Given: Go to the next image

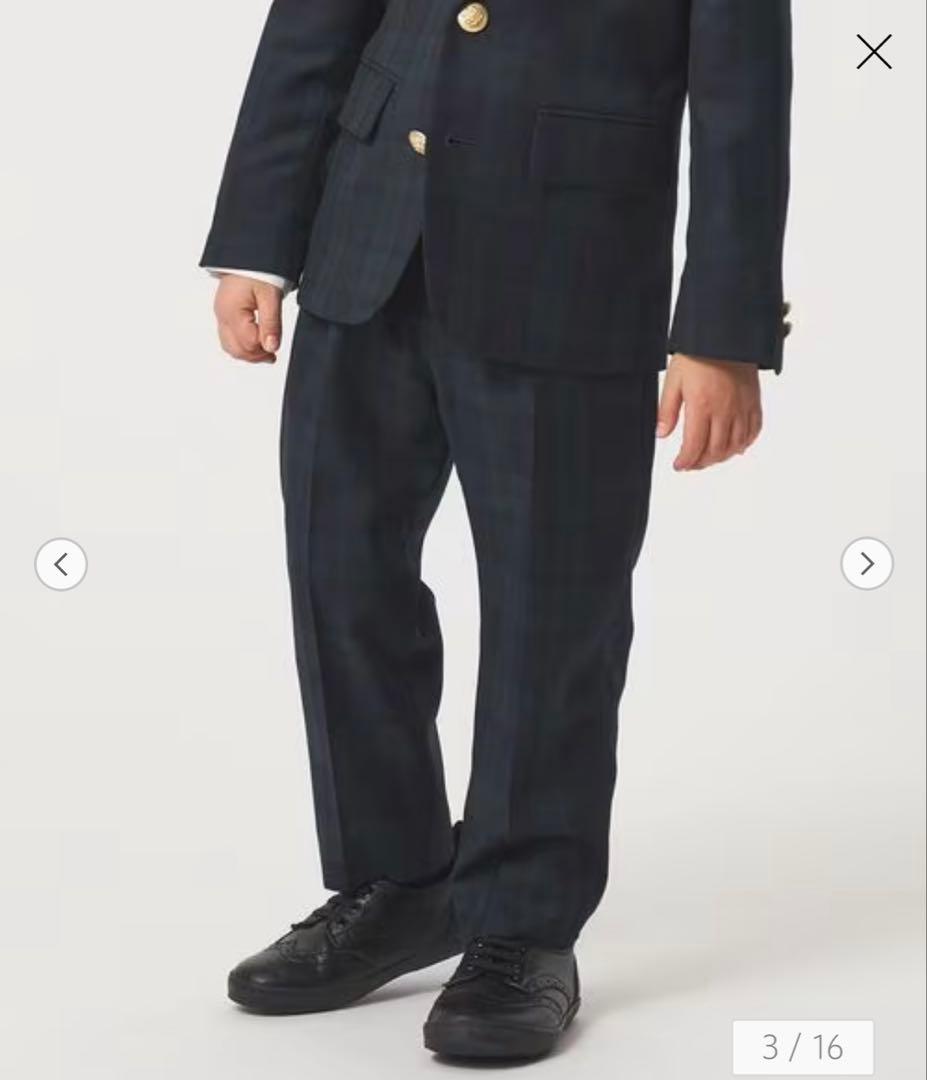Looking at the screenshot, I should coord(866,564).
